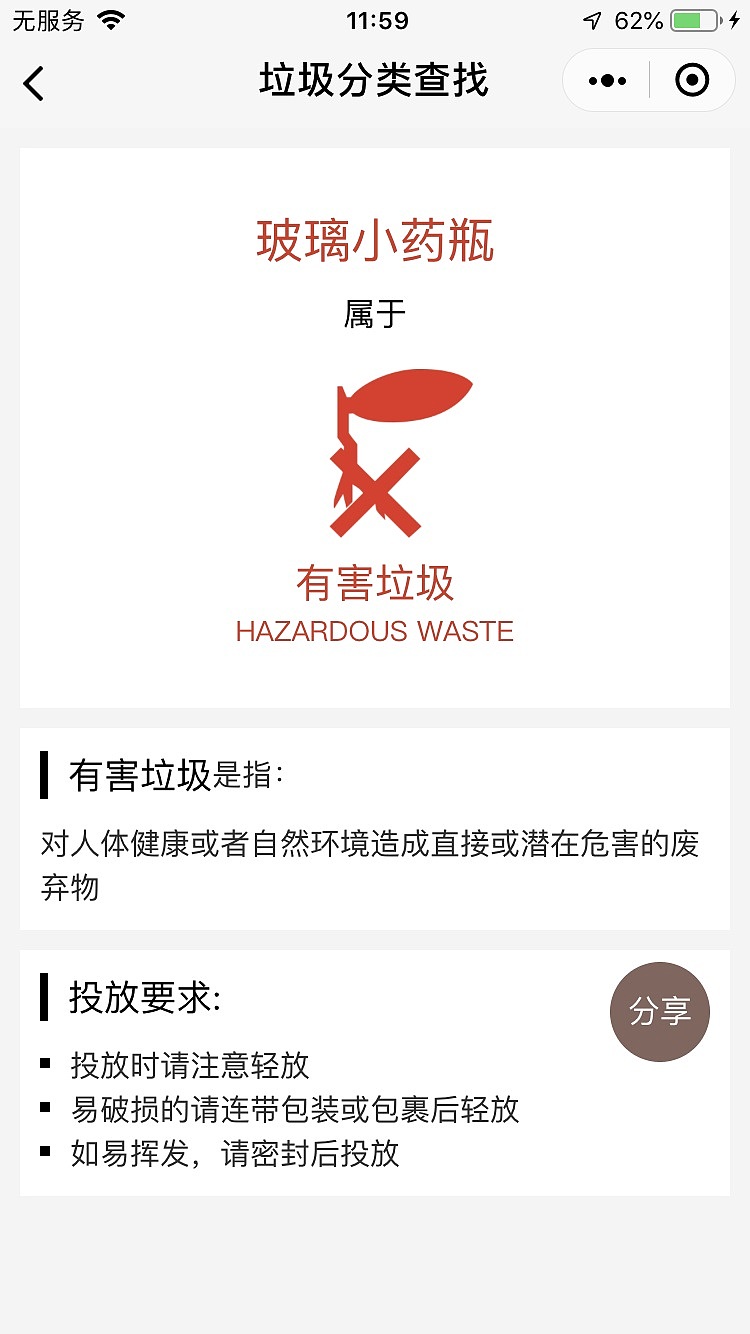750x1334 pixels.
Task: Tap the circular capsule close icon
Action: pyautogui.click(x=694, y=80)
